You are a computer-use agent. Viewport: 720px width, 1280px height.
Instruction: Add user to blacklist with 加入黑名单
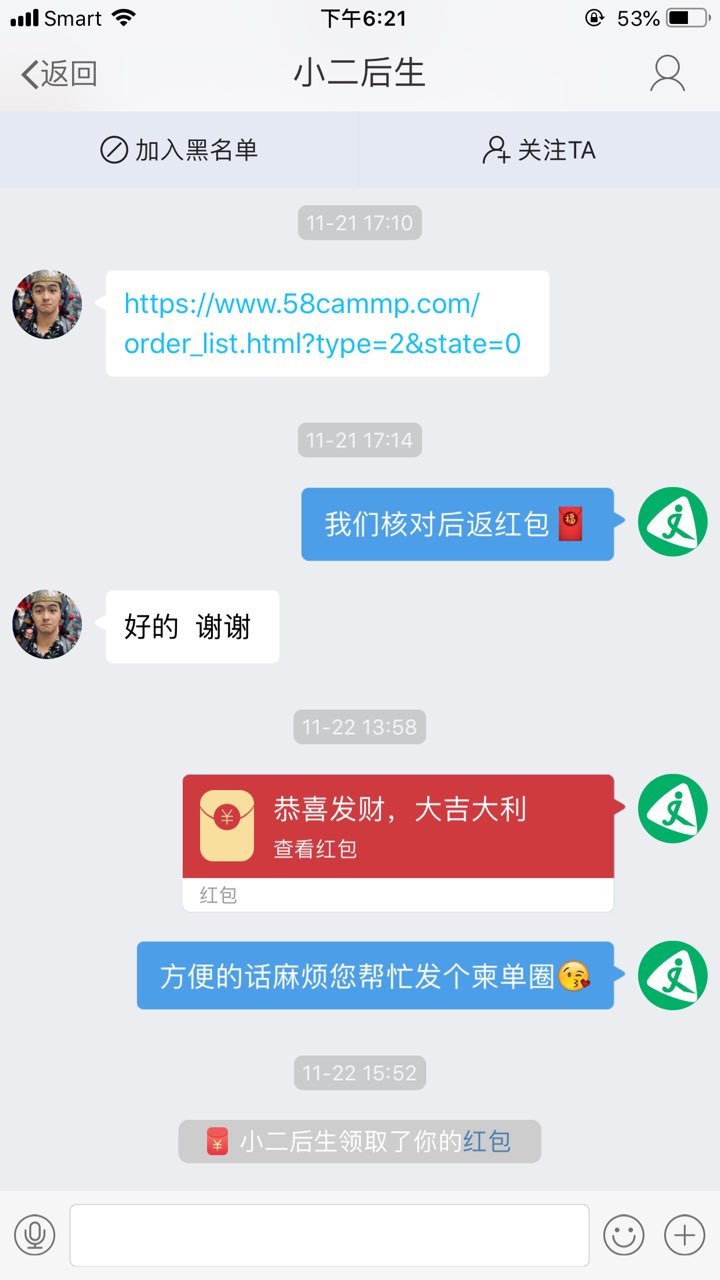[x=180, y=150]
